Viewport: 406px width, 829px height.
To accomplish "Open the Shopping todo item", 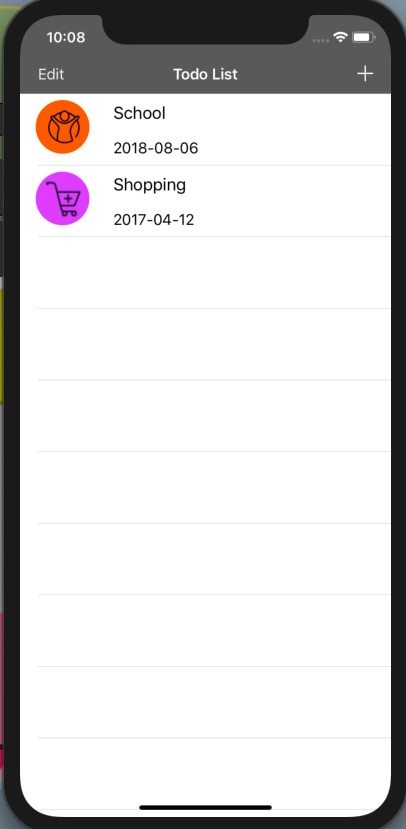I will (206, 201).
